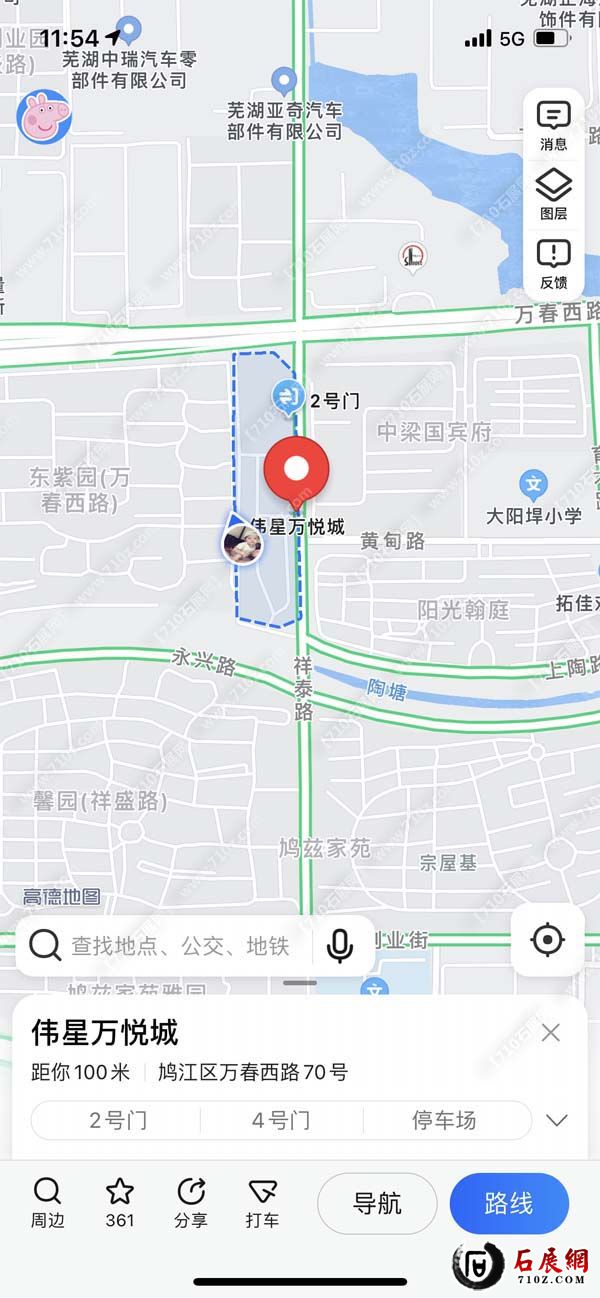
Task: View 路线 route options
Action: (509, 1203)
